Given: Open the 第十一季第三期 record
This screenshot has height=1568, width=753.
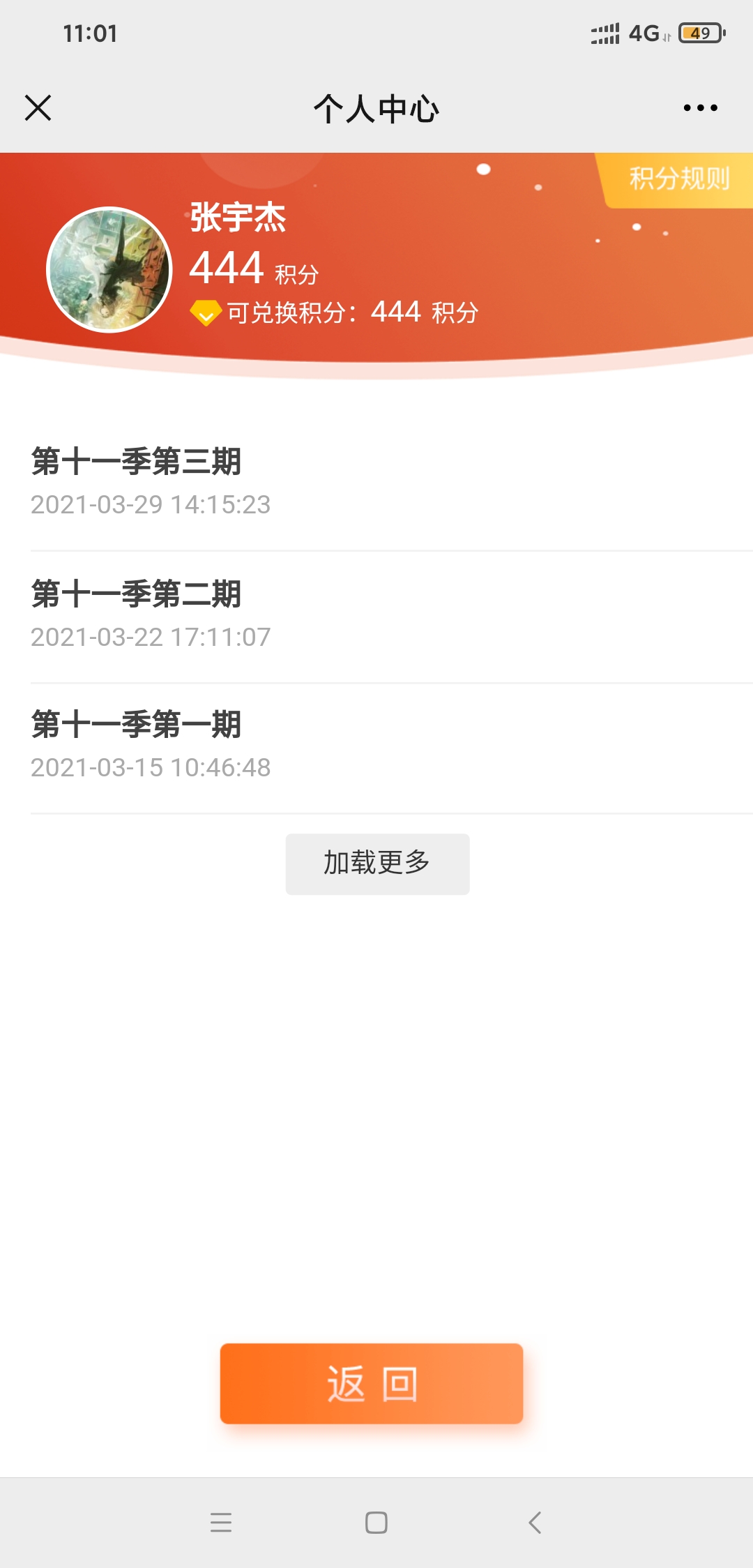Looking at the screenshot, I should (376, 481).
